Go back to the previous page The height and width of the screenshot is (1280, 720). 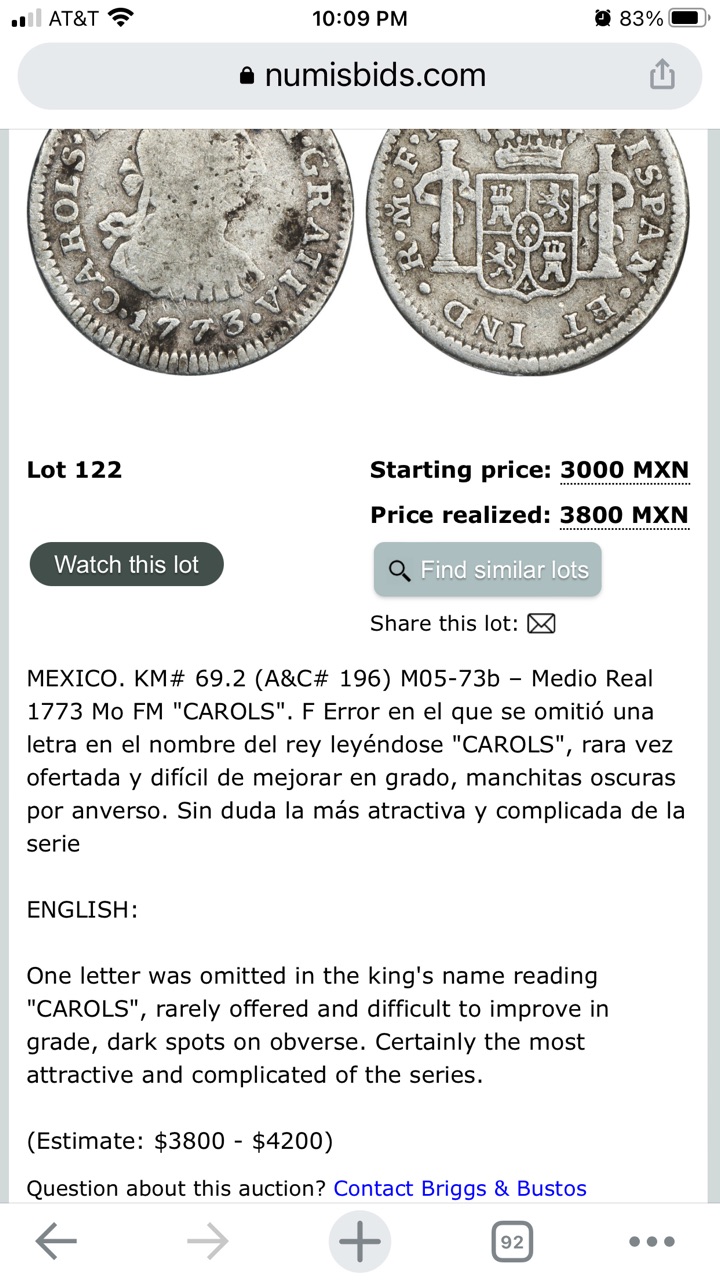pos(56,1242)
